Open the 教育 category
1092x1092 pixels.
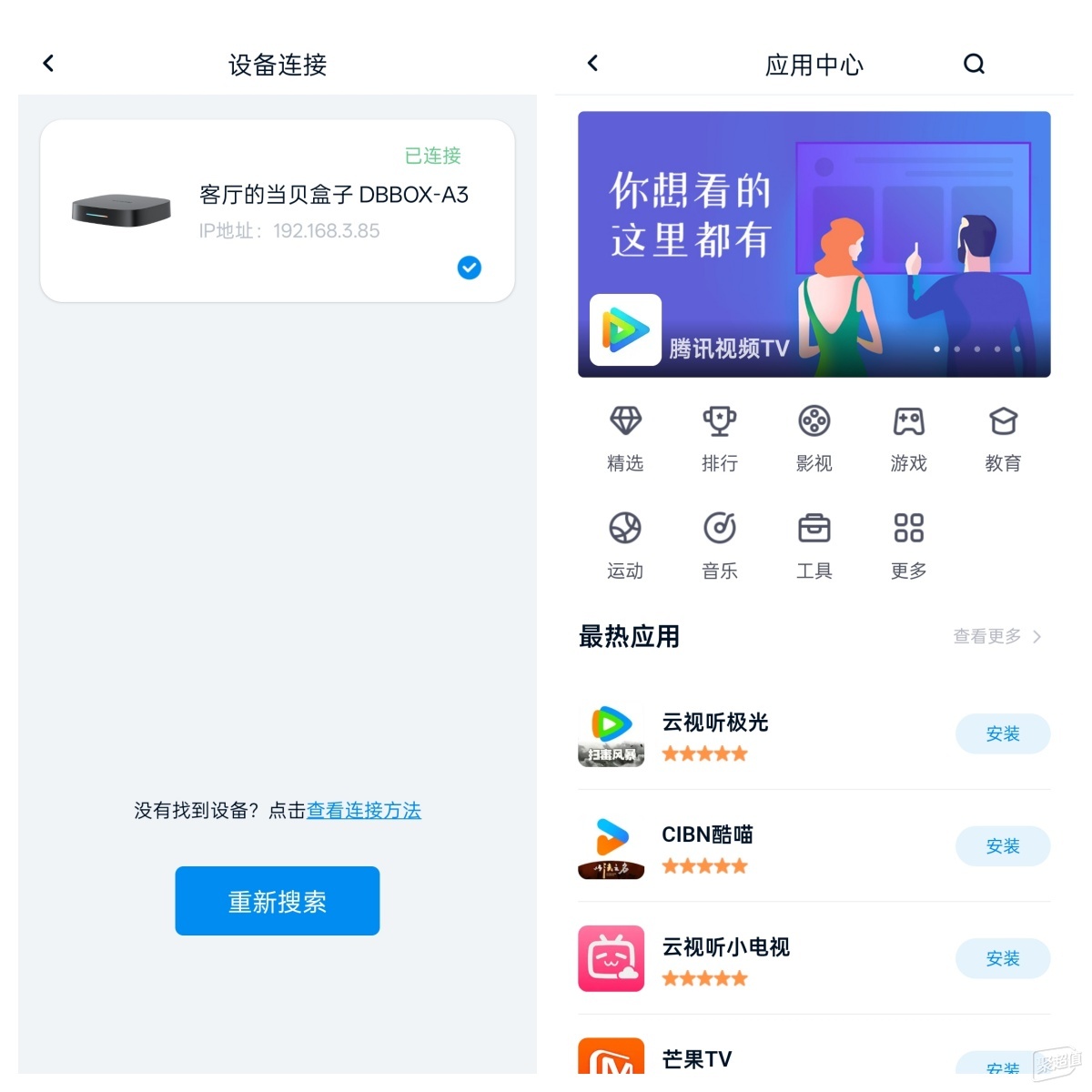1003,438
